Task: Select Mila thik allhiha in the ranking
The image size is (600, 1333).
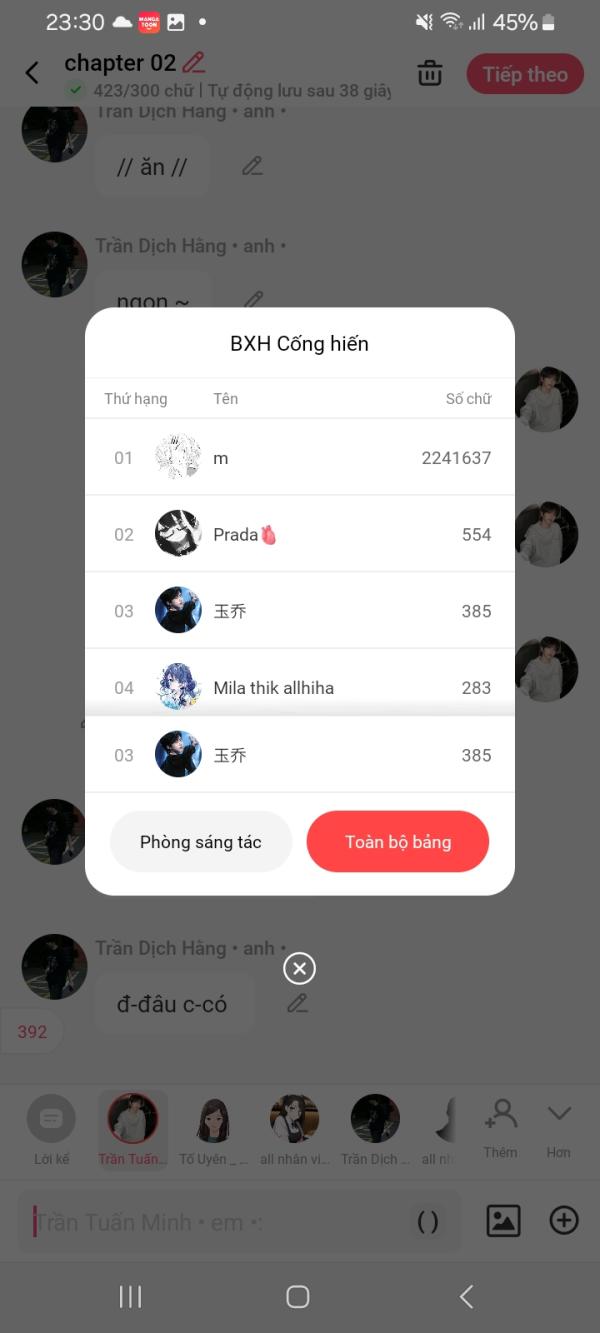Action: (x=300, y=686)
